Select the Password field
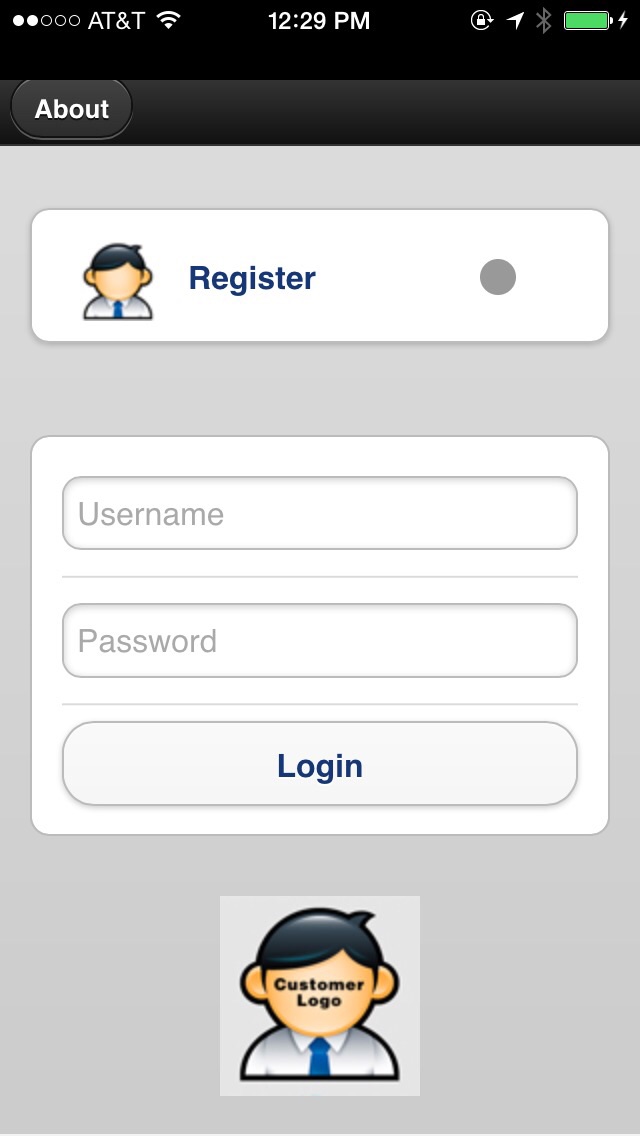 click(319, 640)
